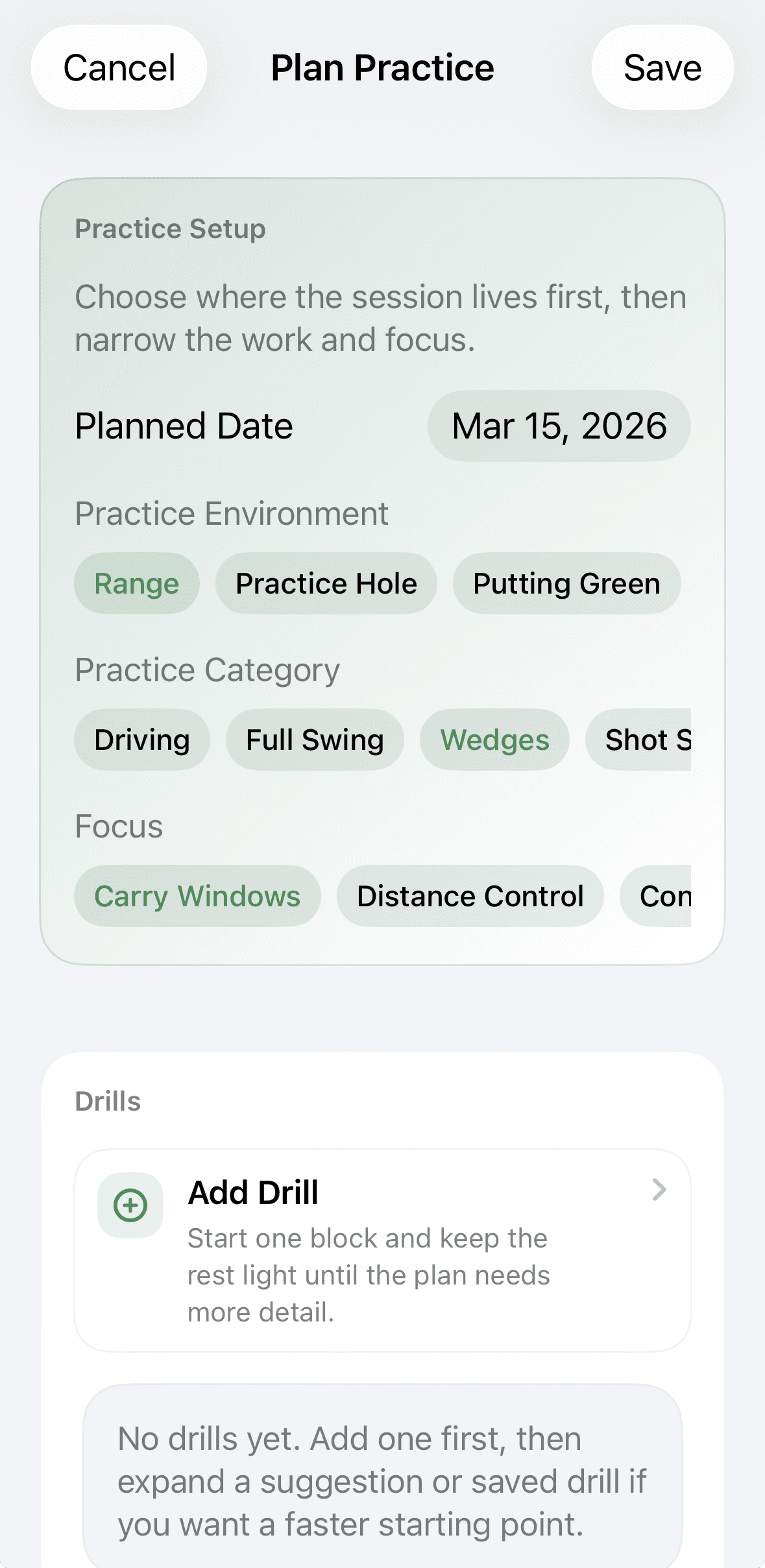Pick Full Swing as the category

click(x=314, y=740)
